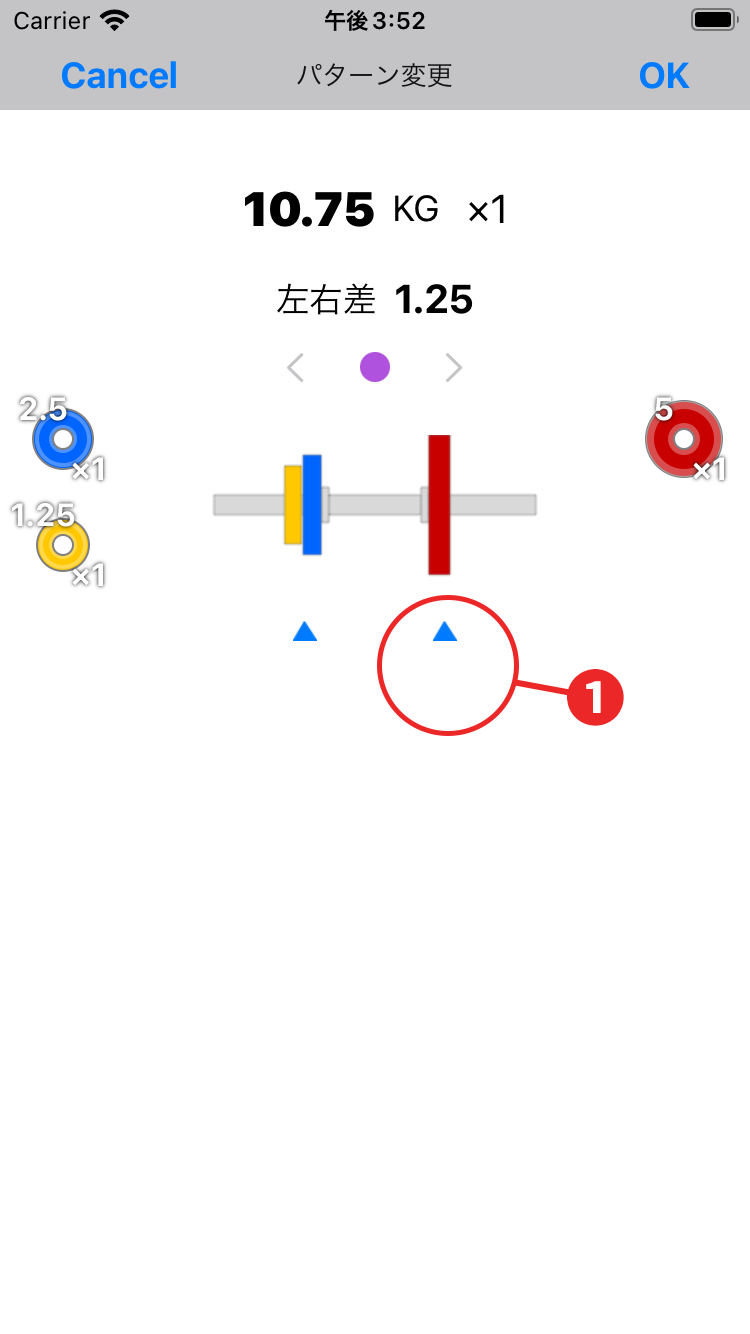Tap the triangle marker under the yellow-blue plates

(305, 631)
